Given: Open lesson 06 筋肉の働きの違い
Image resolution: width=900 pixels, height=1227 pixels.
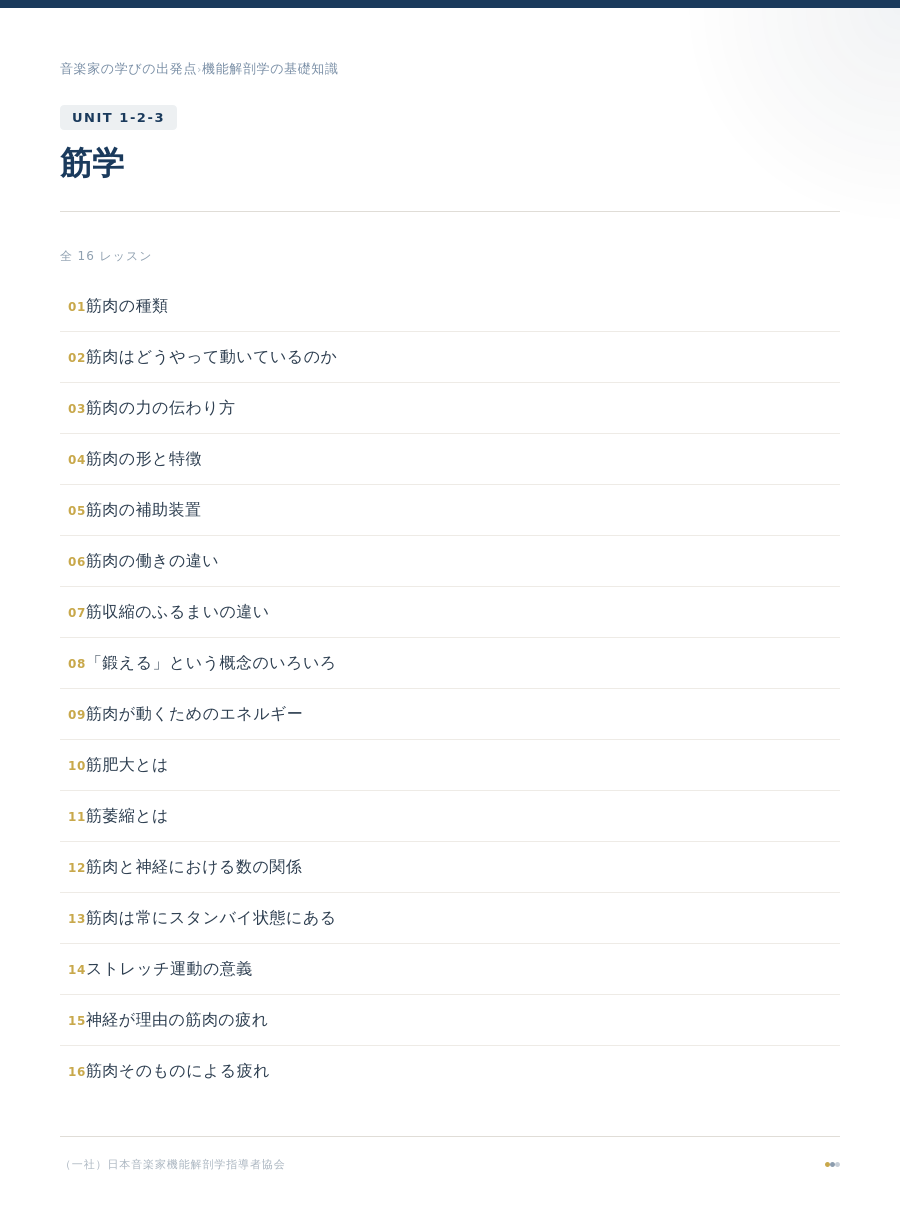Looking at the screenshot, I should tap(152, 561).
